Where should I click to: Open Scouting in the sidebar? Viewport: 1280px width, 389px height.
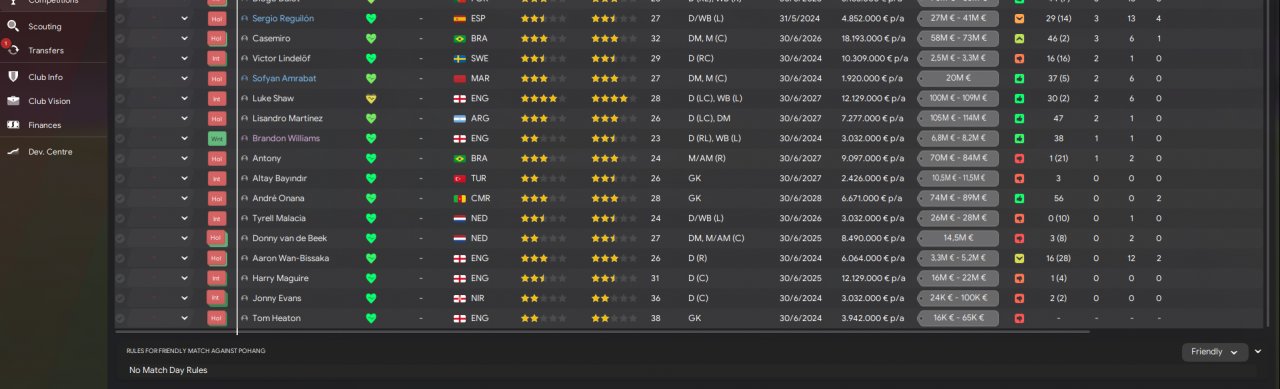[45, 26]
